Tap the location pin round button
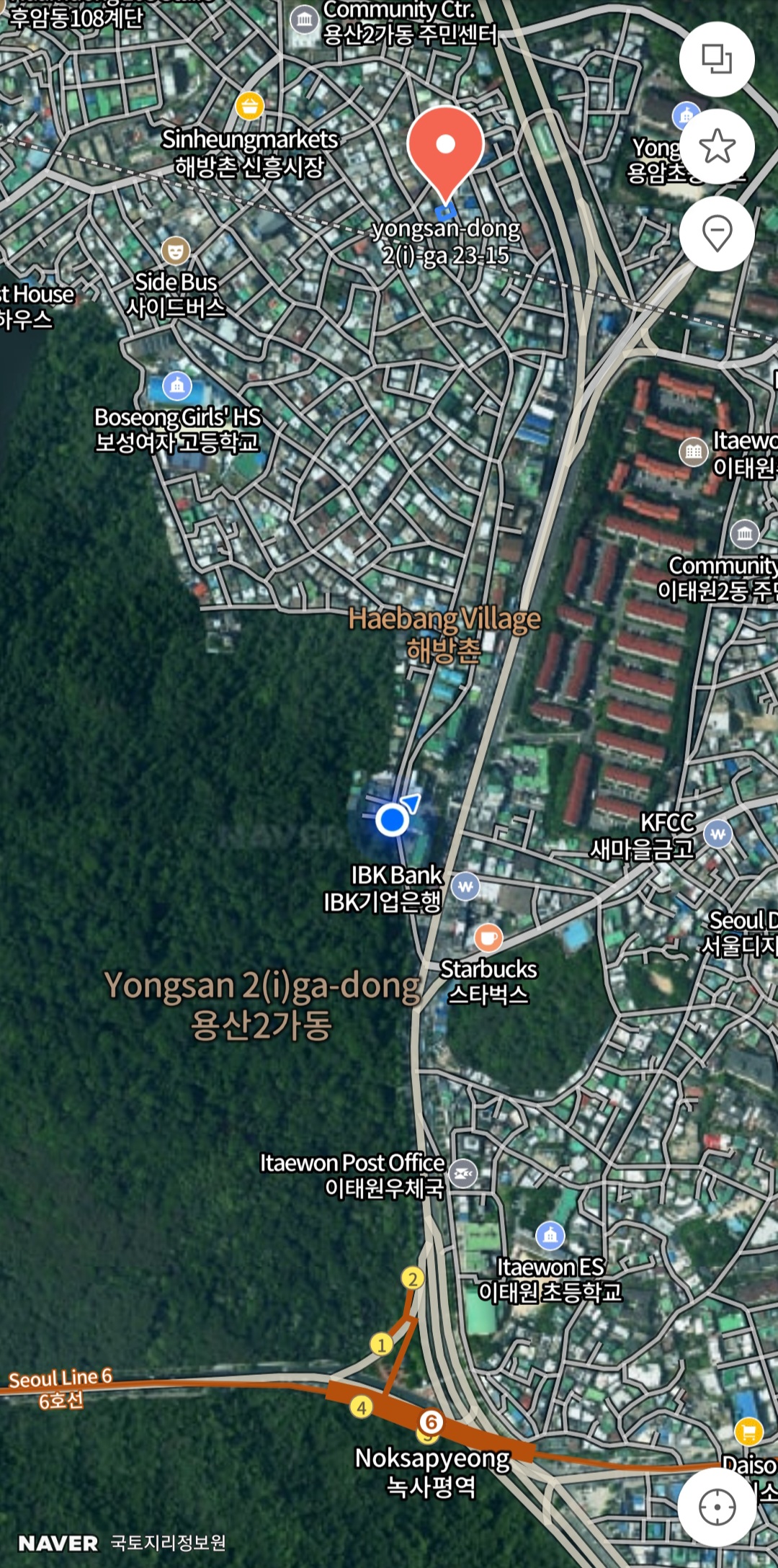Viewport: 778px width, 1568px height. (717, 233)
